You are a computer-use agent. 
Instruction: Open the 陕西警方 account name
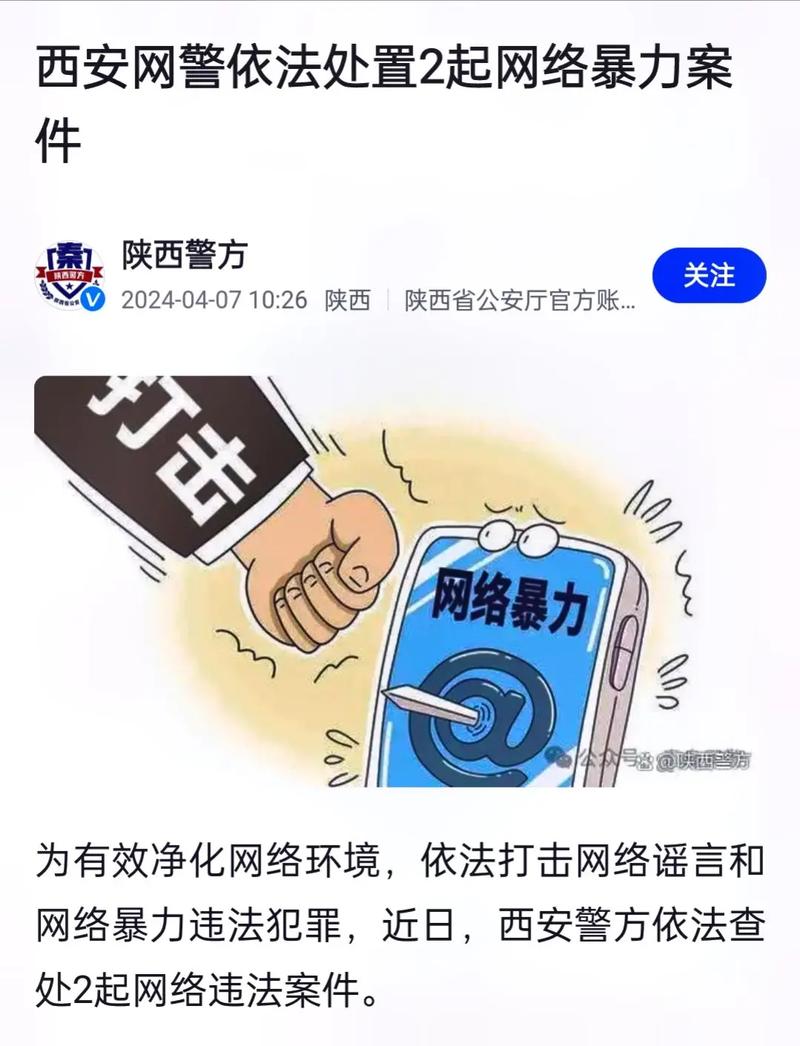click(x=183, y=255)
